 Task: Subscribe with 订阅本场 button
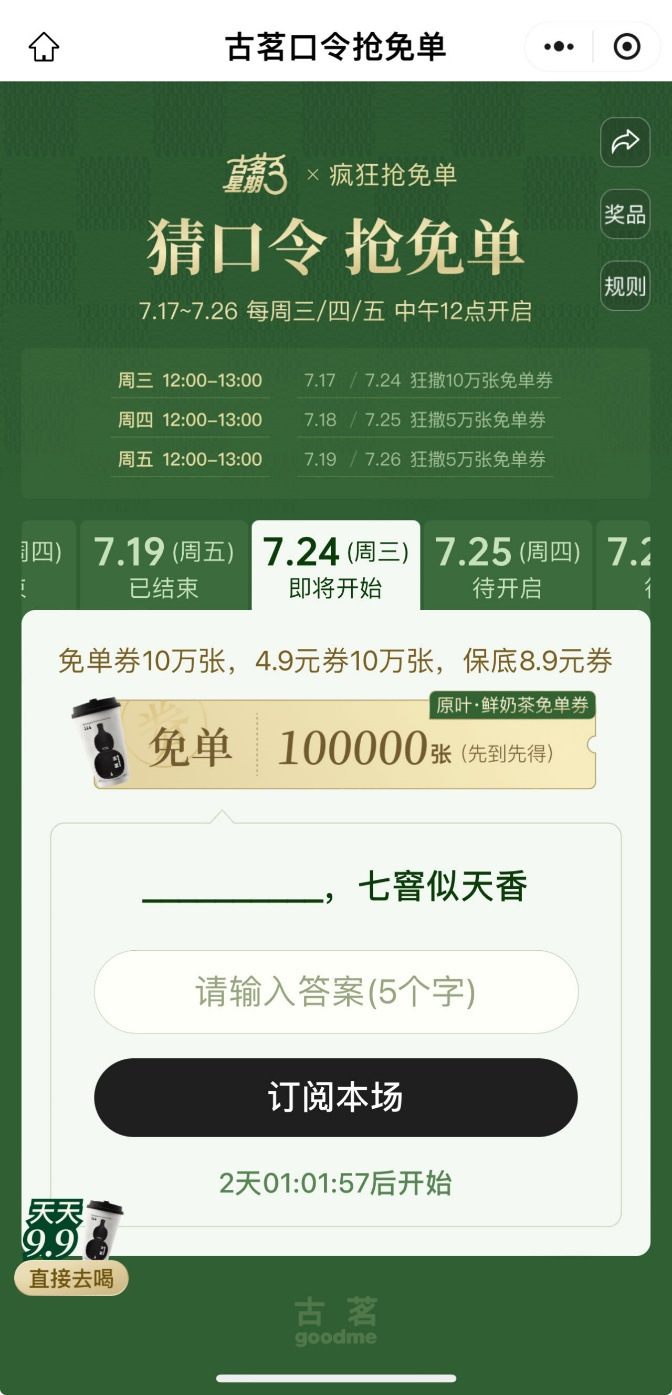tap(336, 1097)
